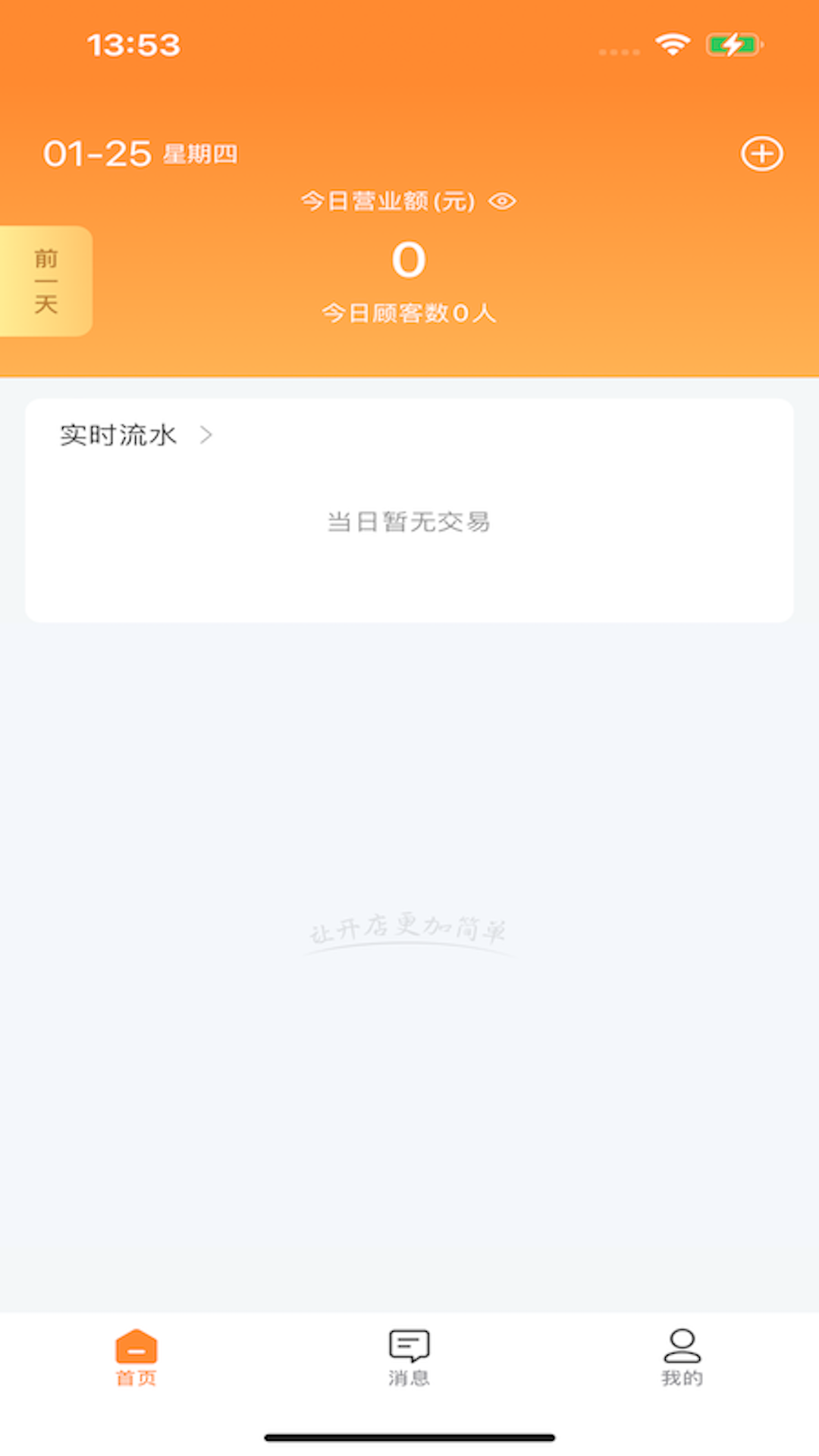This screenshot has height=1456, width=819.
Task: Tap the 前一天 button to view previous day
Action: coord(45,281)
